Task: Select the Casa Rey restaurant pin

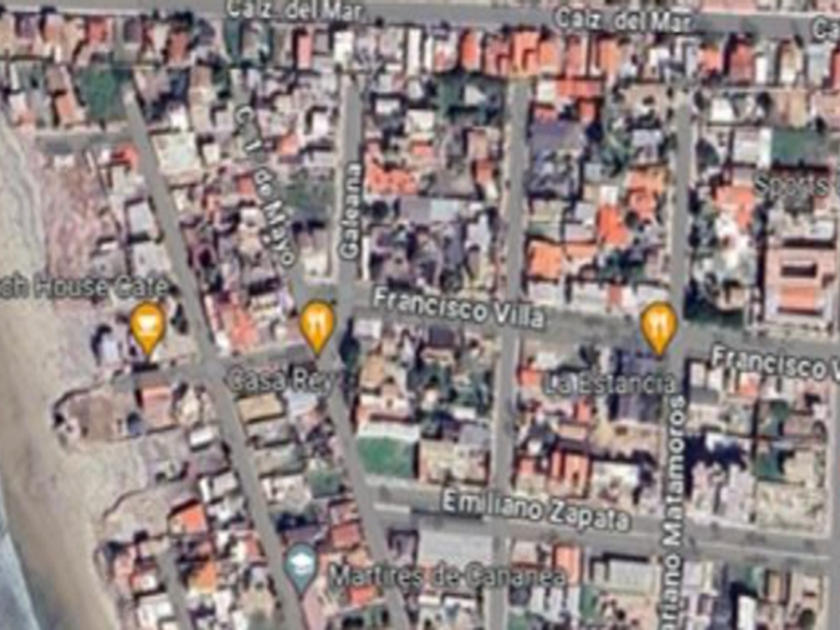Action: (x=317, y=327)
